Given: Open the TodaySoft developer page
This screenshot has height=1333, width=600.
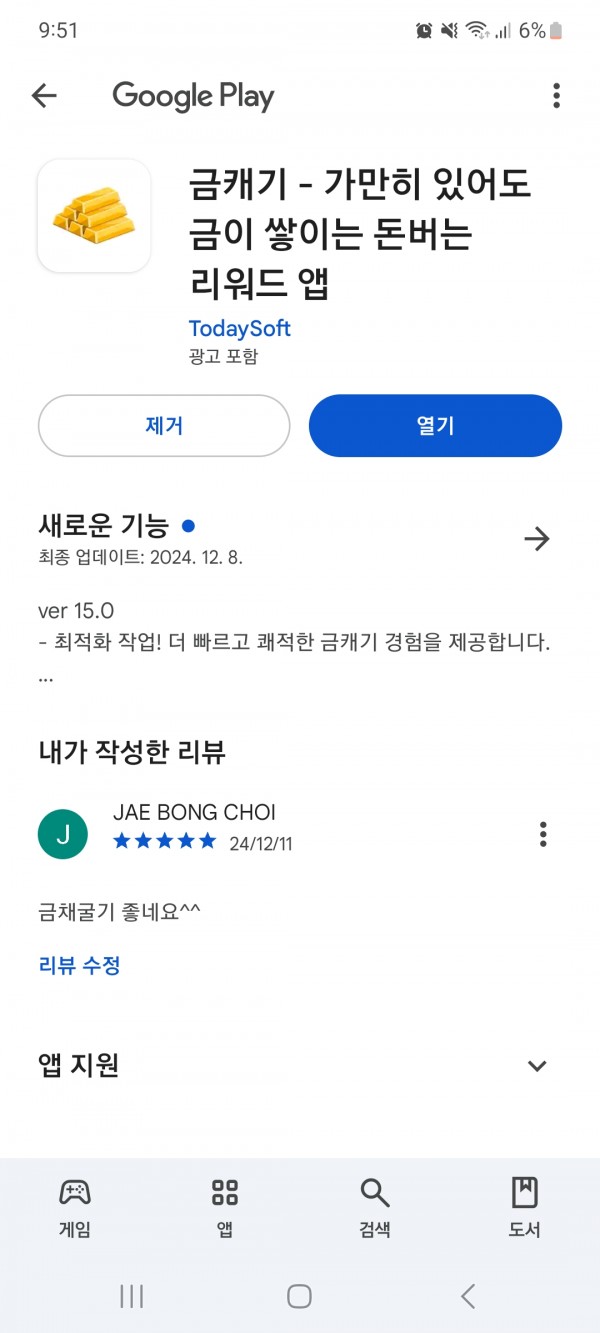Looking at the screenshot, I should 239,328.
